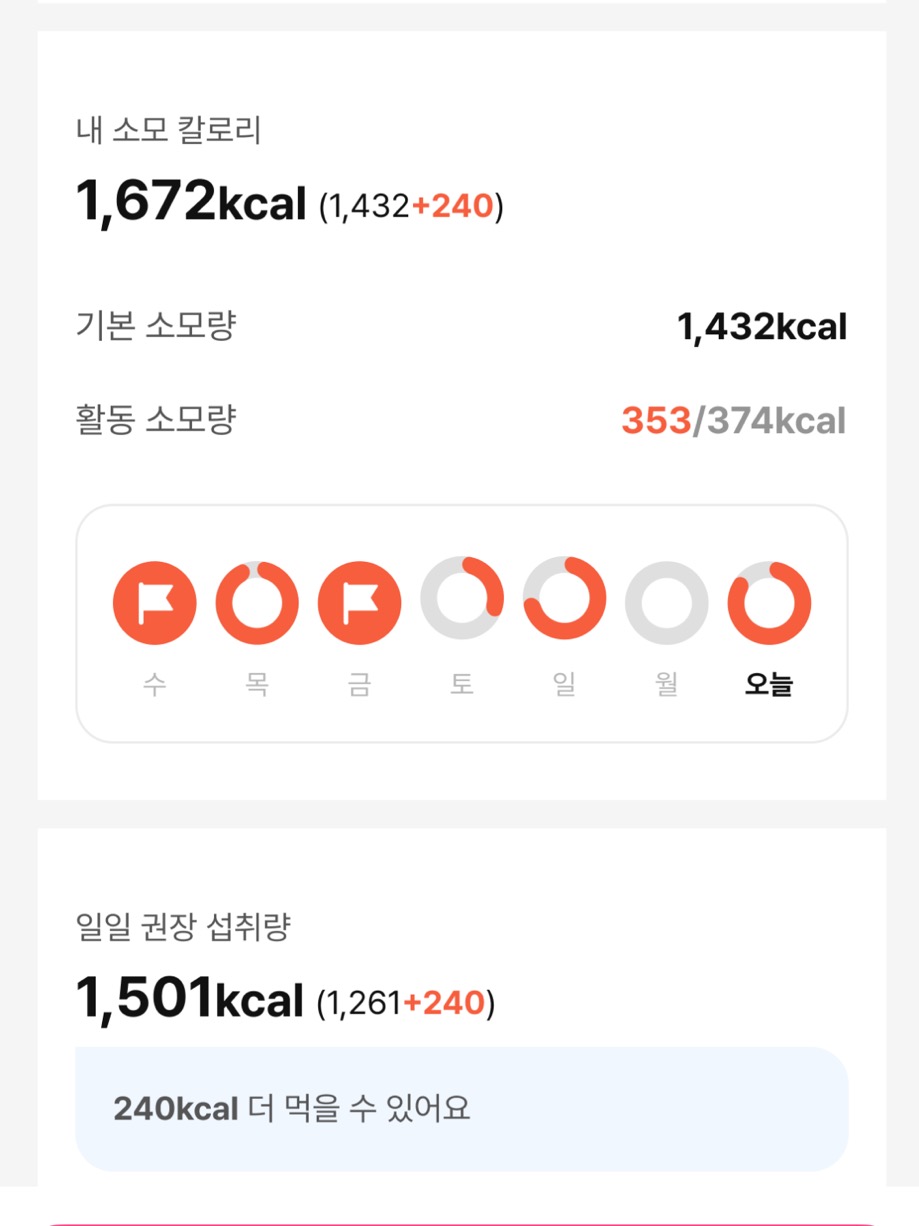Image resolution: width=919 pixels, height=1226 pixels.
Task: Select Wednesday (수) flag circle
Action: point(155,603)
